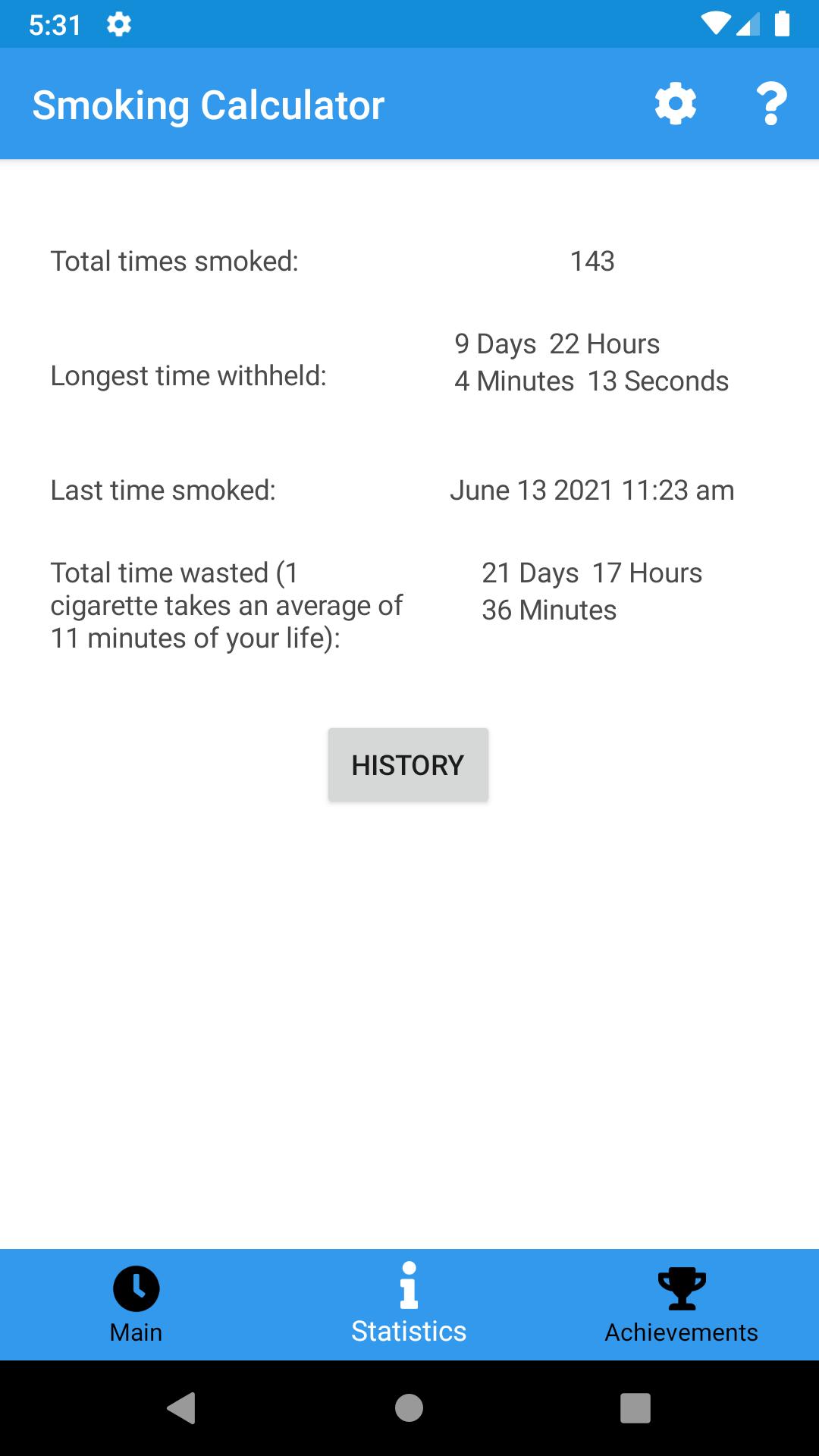819x1456 pixels.
Task: Tap the Smoking Calculator title
Action: tap(208, 104)
